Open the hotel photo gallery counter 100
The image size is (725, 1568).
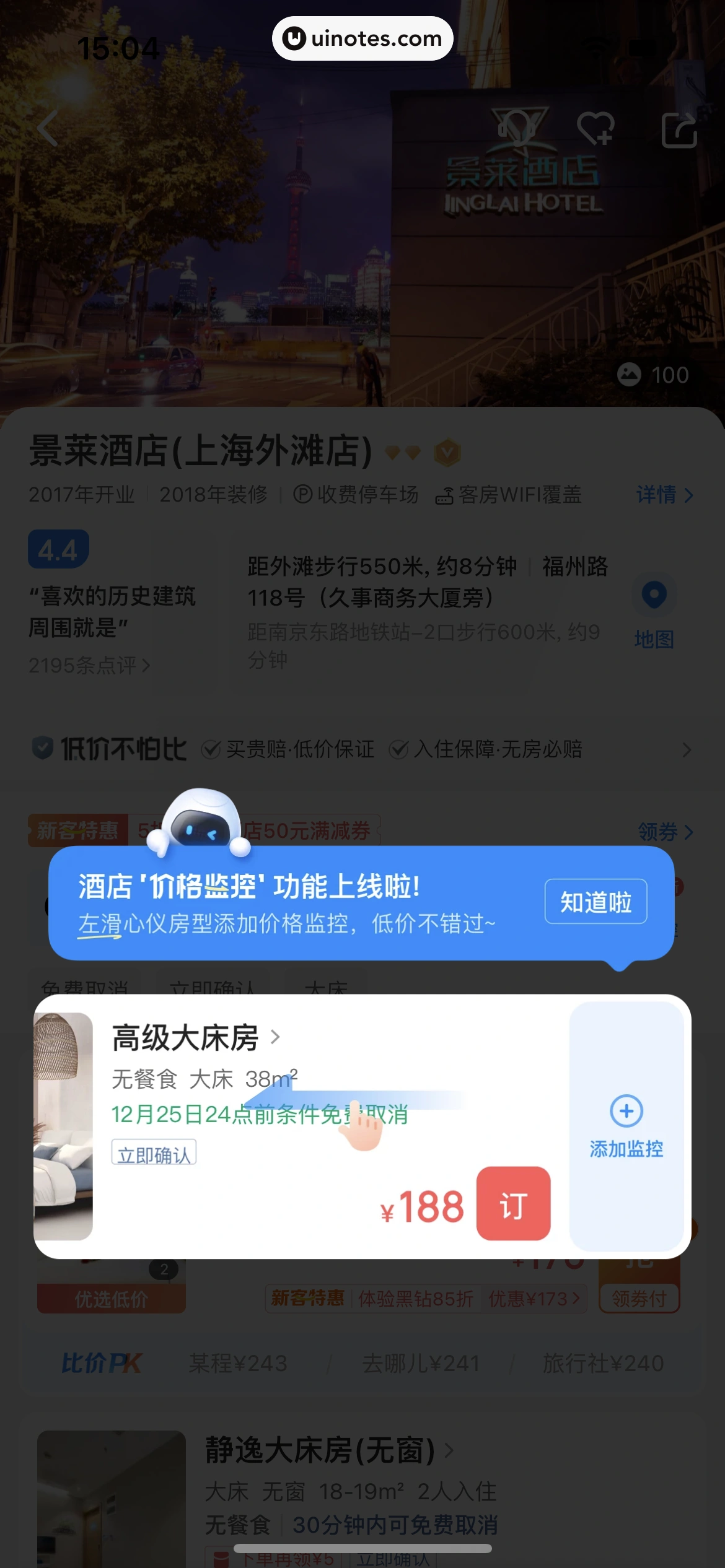coord(654,375)
